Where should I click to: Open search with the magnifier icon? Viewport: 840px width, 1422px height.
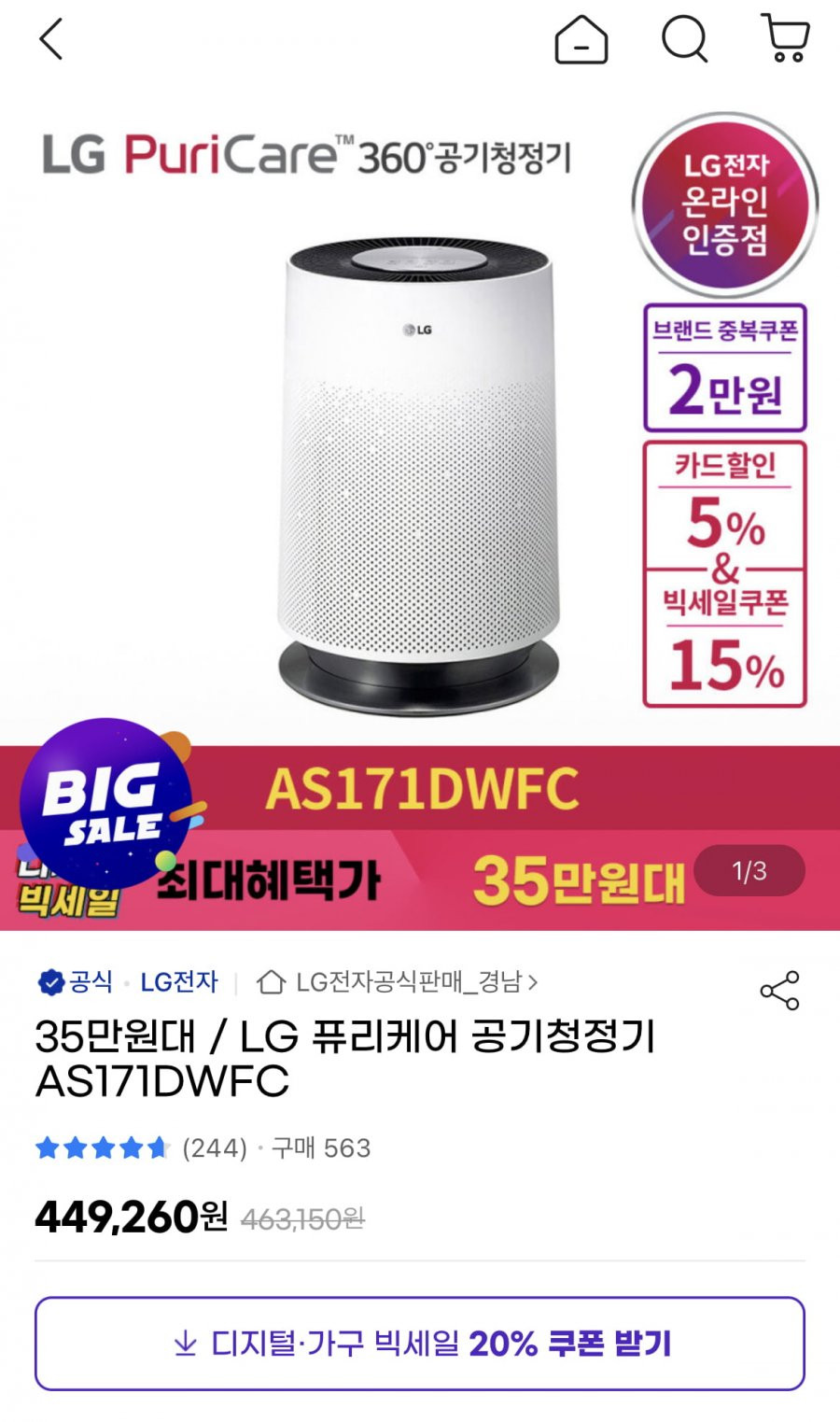tap(685, 39)
